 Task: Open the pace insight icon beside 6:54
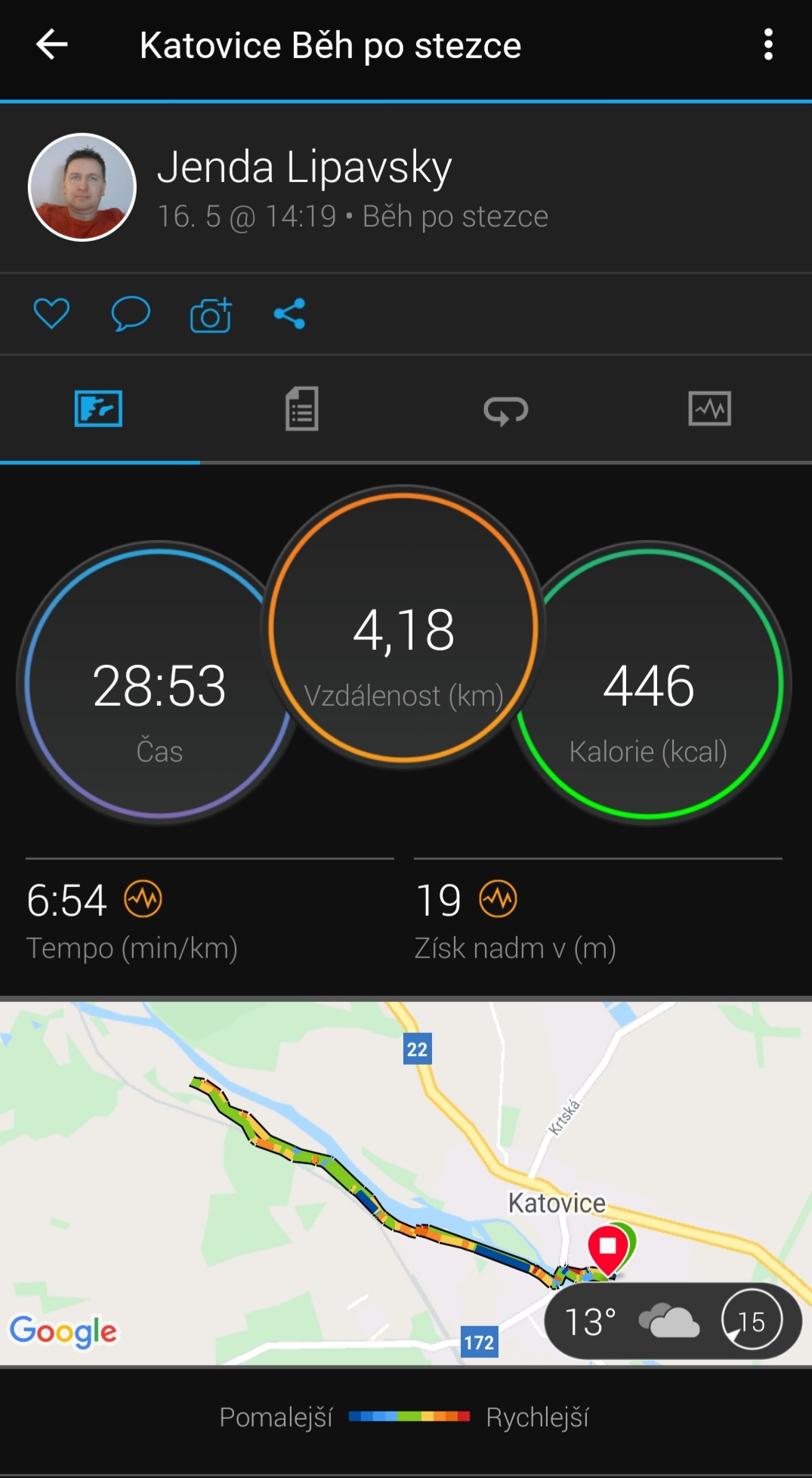(143, 898)
